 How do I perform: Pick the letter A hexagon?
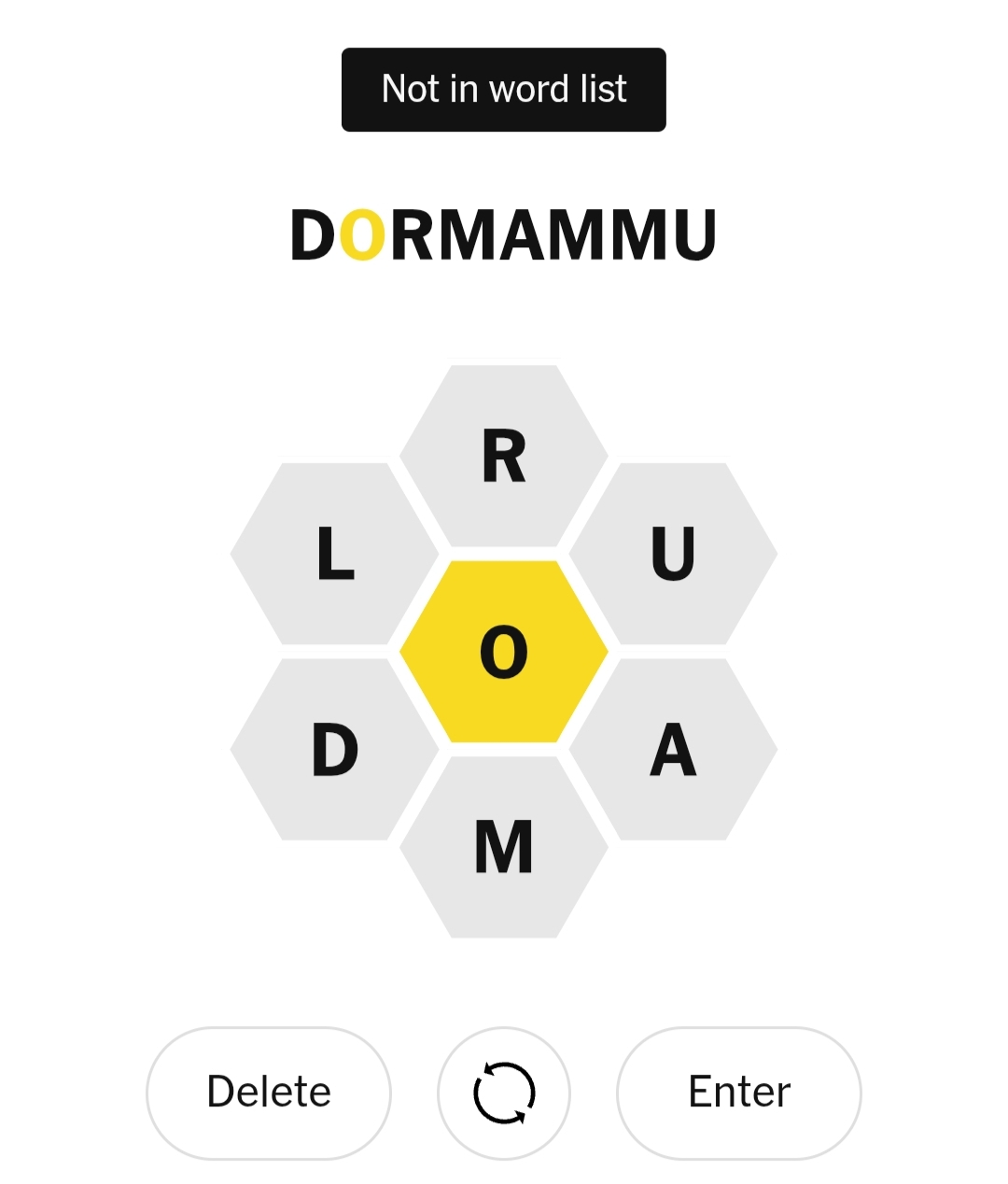[673, 750]
